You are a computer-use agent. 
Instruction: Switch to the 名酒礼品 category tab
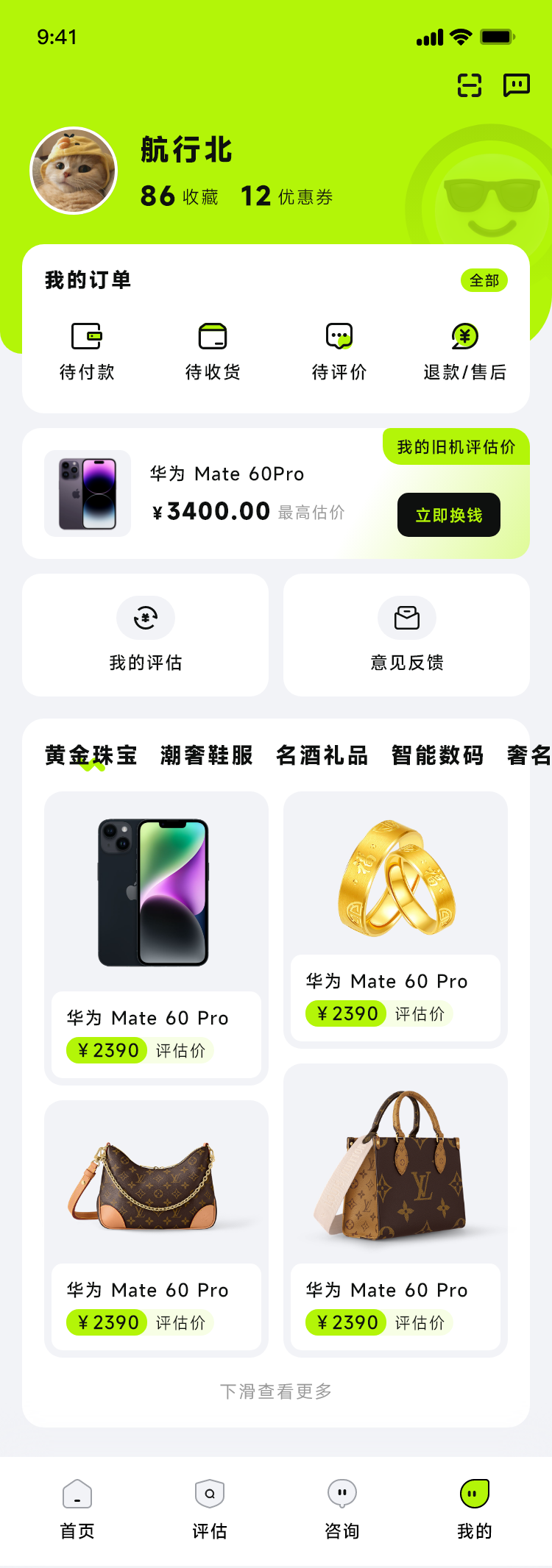[322, 755]
